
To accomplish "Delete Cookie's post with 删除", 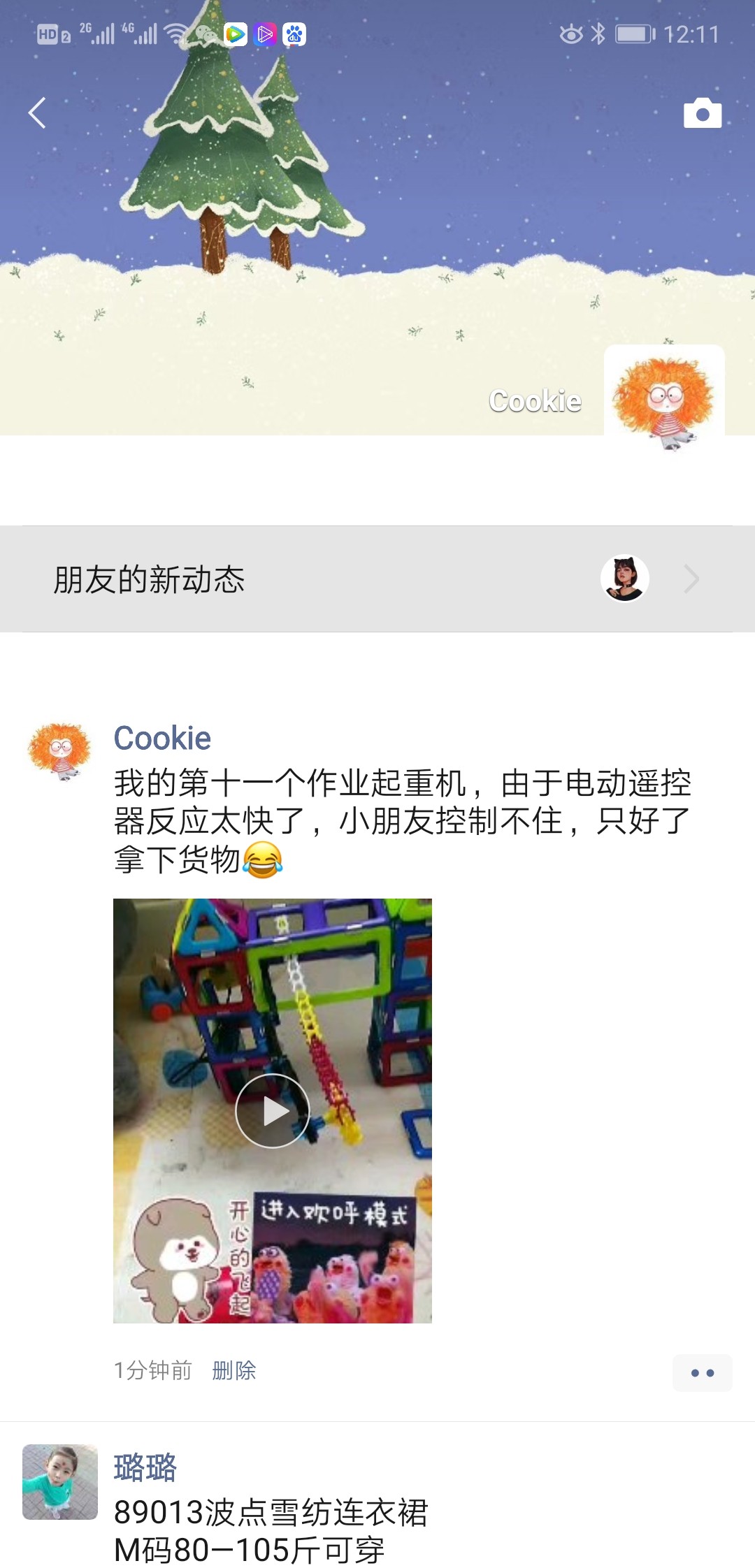I will 234,1370.
